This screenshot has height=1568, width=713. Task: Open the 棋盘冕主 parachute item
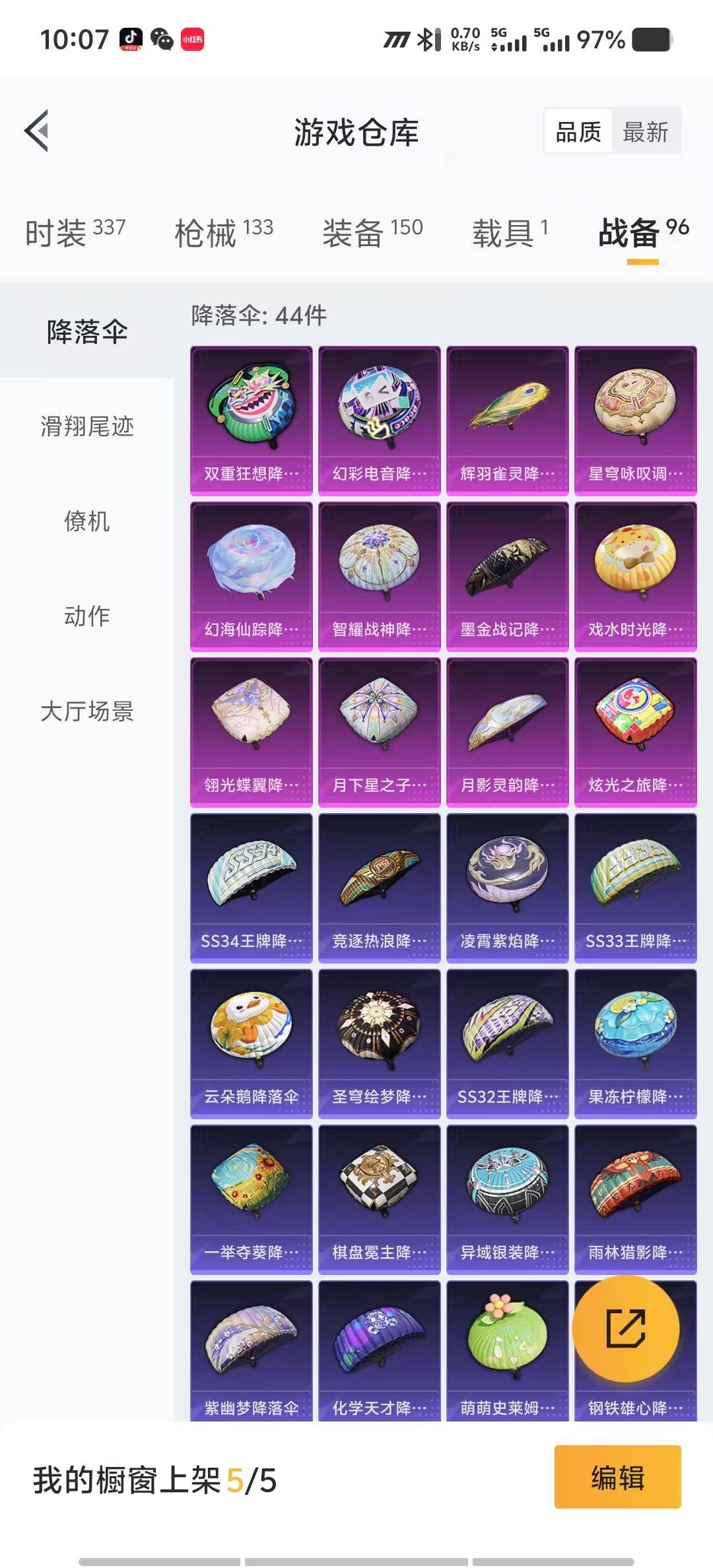[x=379, y=1199]
